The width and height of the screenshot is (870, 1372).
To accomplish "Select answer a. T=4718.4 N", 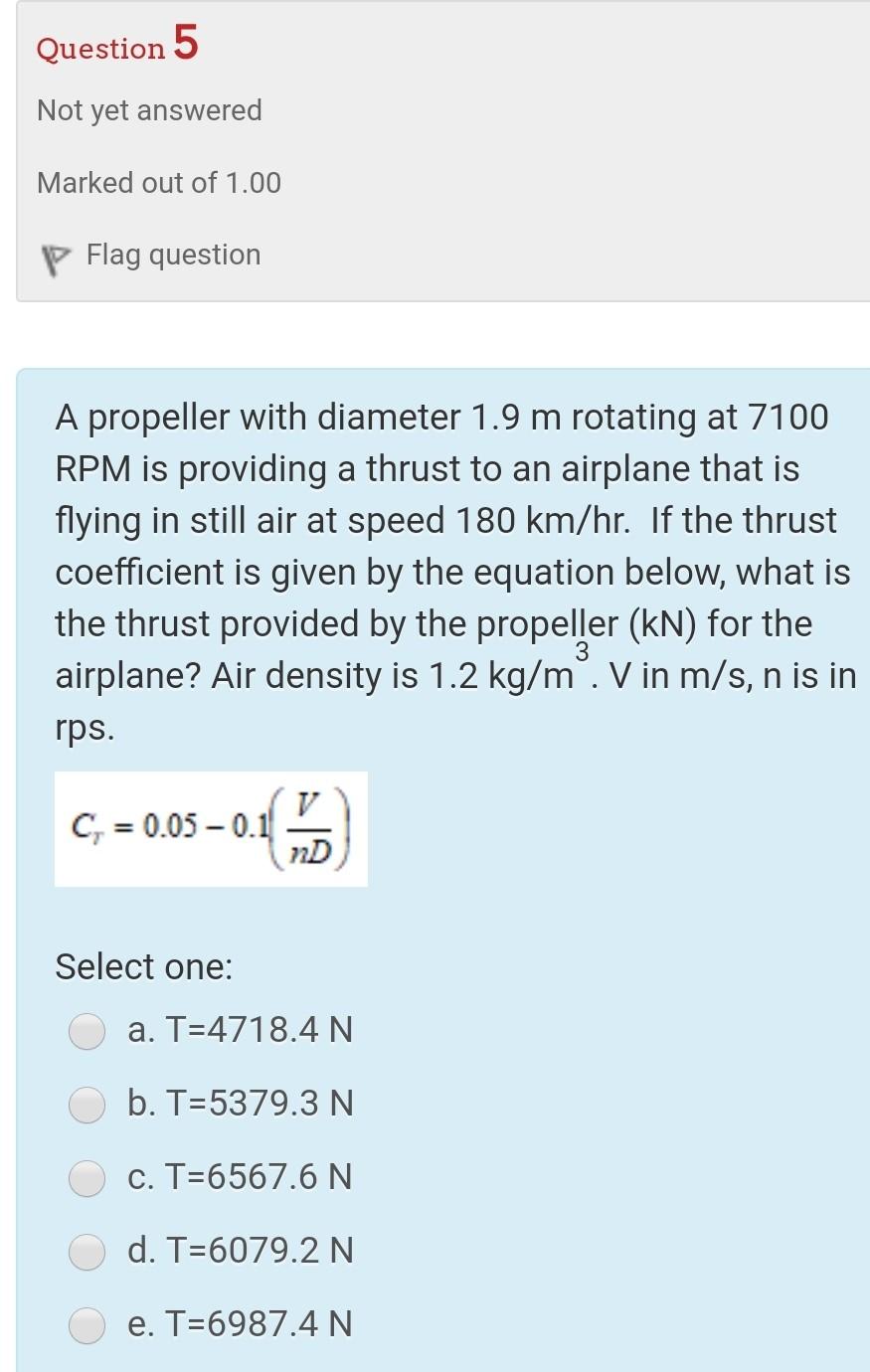I will click(x=87, y=1031).
